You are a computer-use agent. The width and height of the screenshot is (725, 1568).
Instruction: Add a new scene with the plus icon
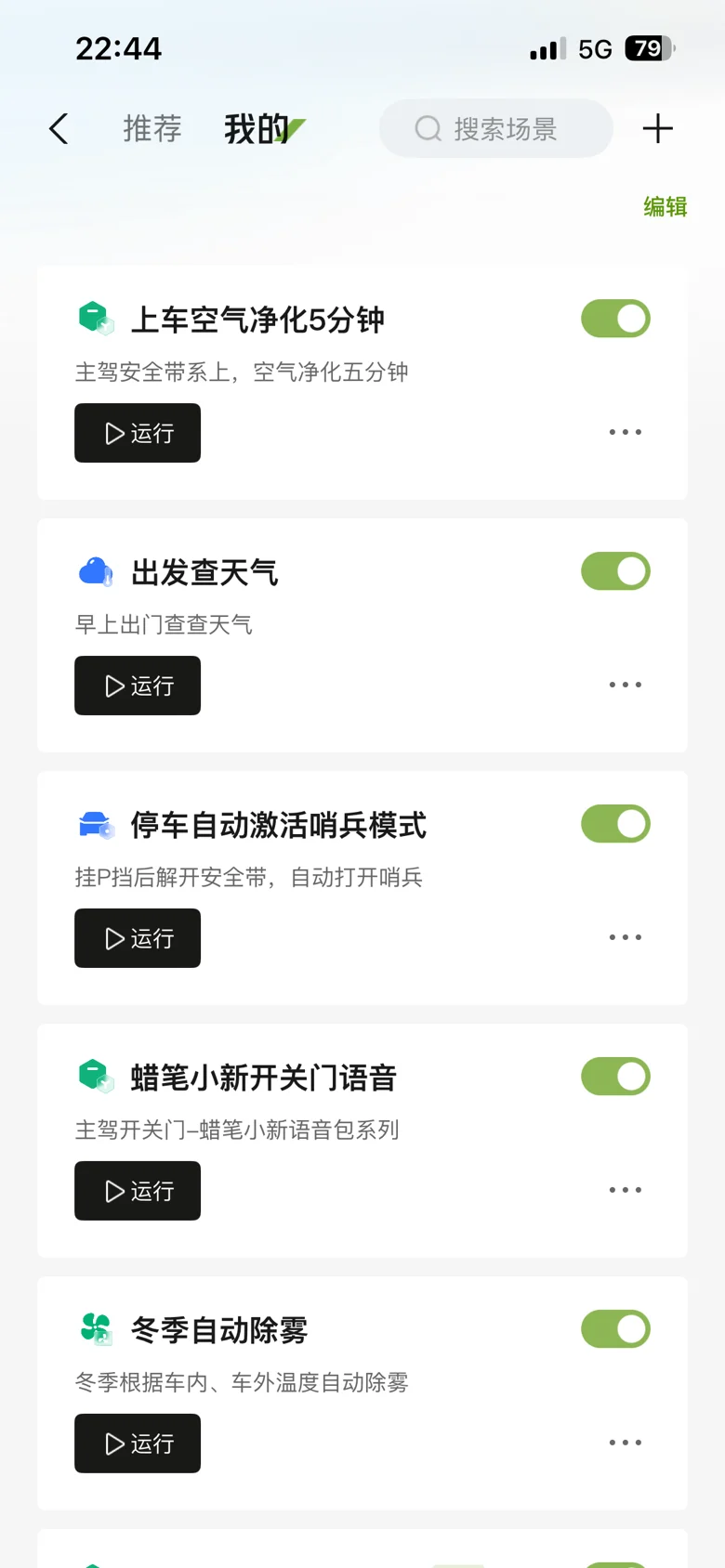click(x=657, y=129)
